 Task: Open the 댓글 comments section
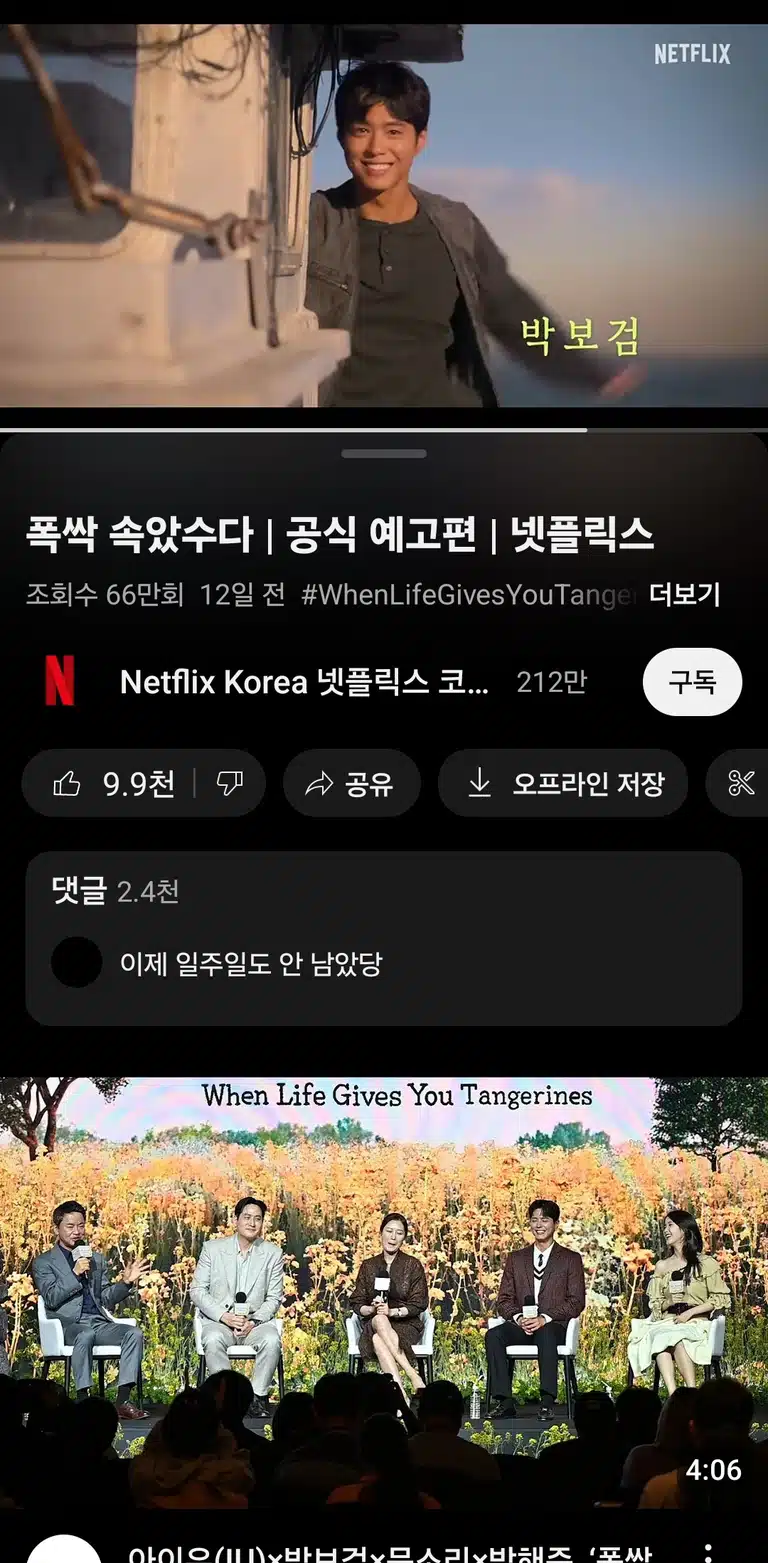pyautogui.click(x=384, y=939)
